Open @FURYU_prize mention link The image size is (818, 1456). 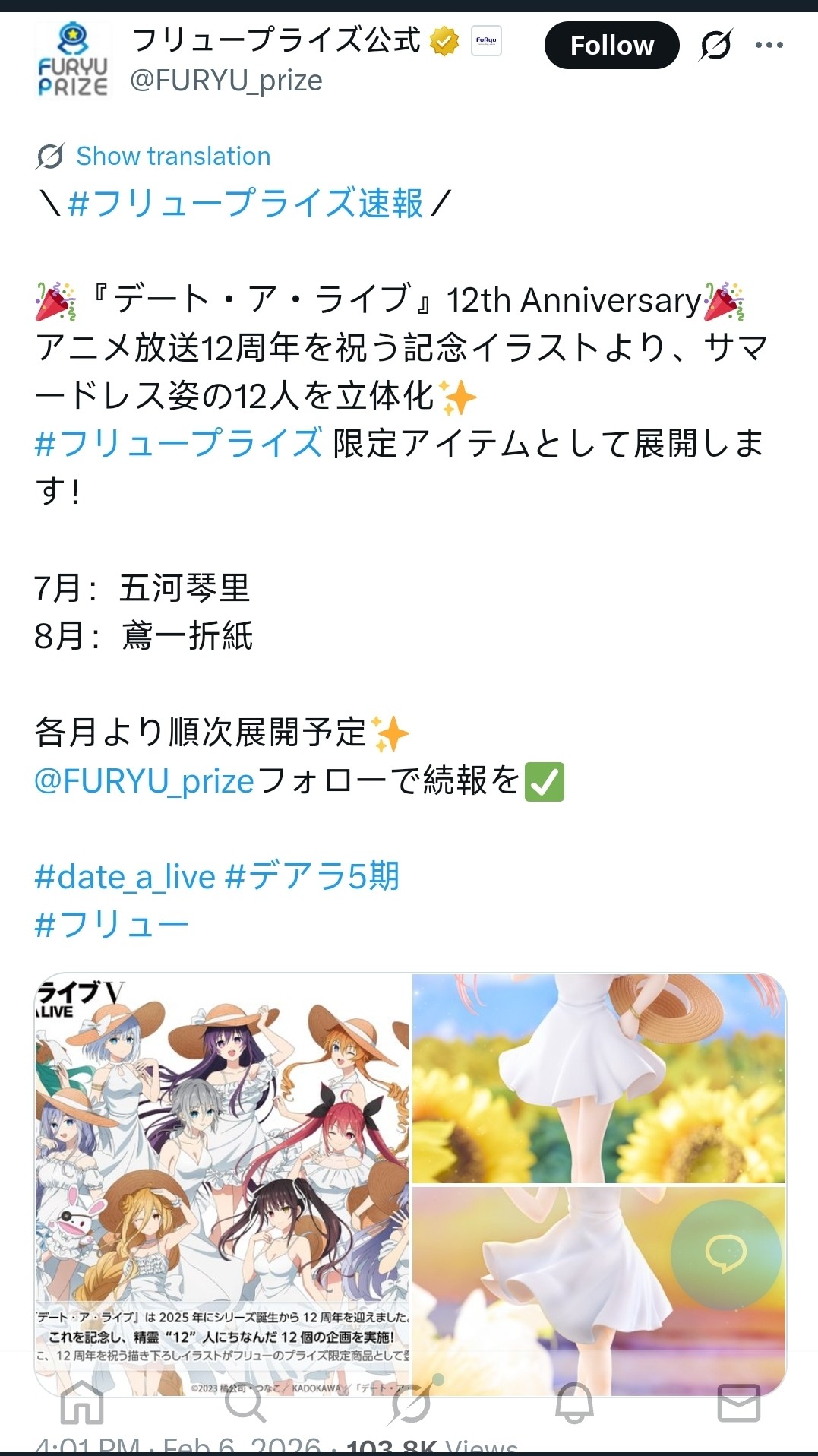[x=144, y=781]
